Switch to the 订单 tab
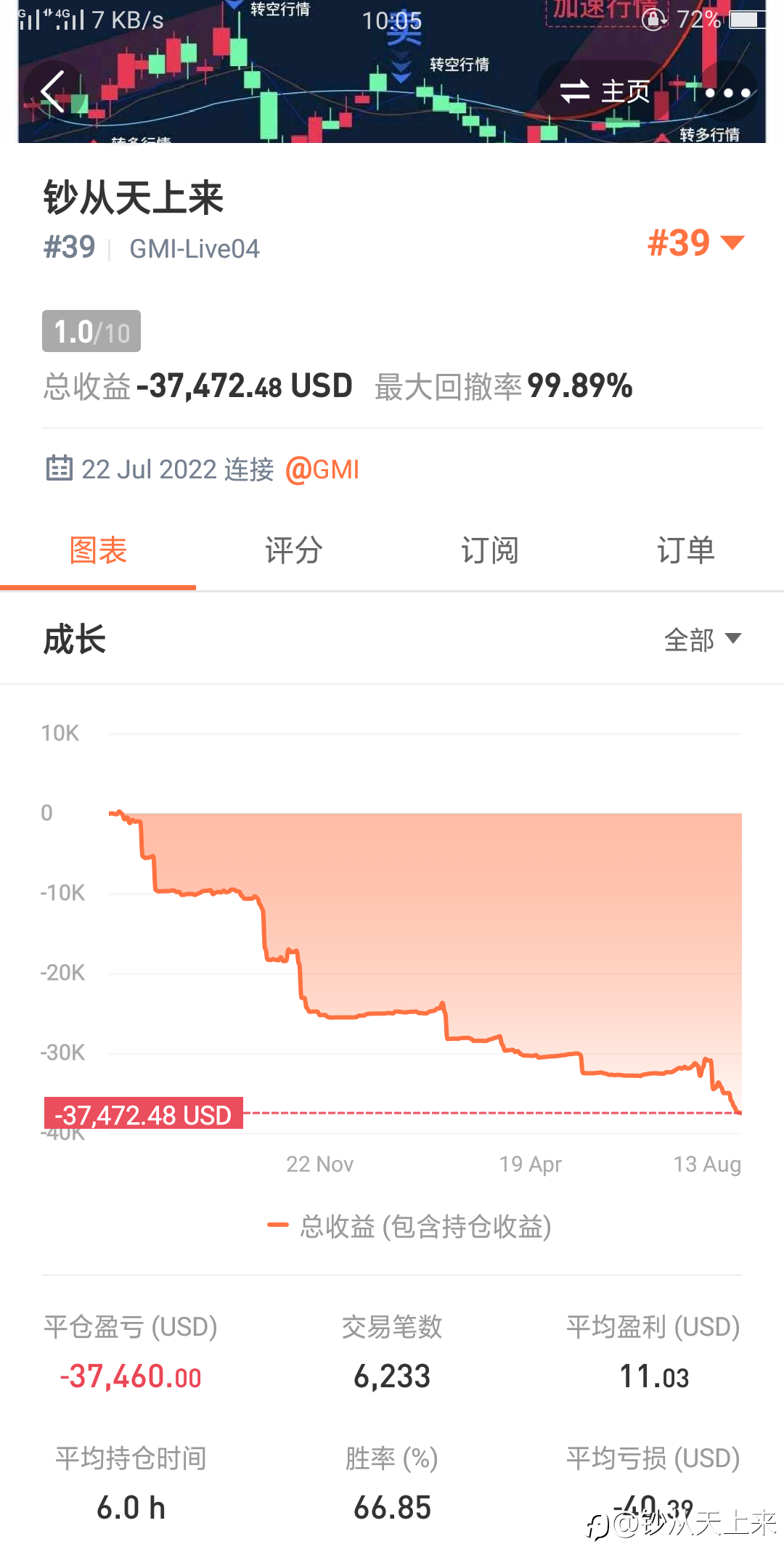784x1568 pixels. (x=686, y=550)
